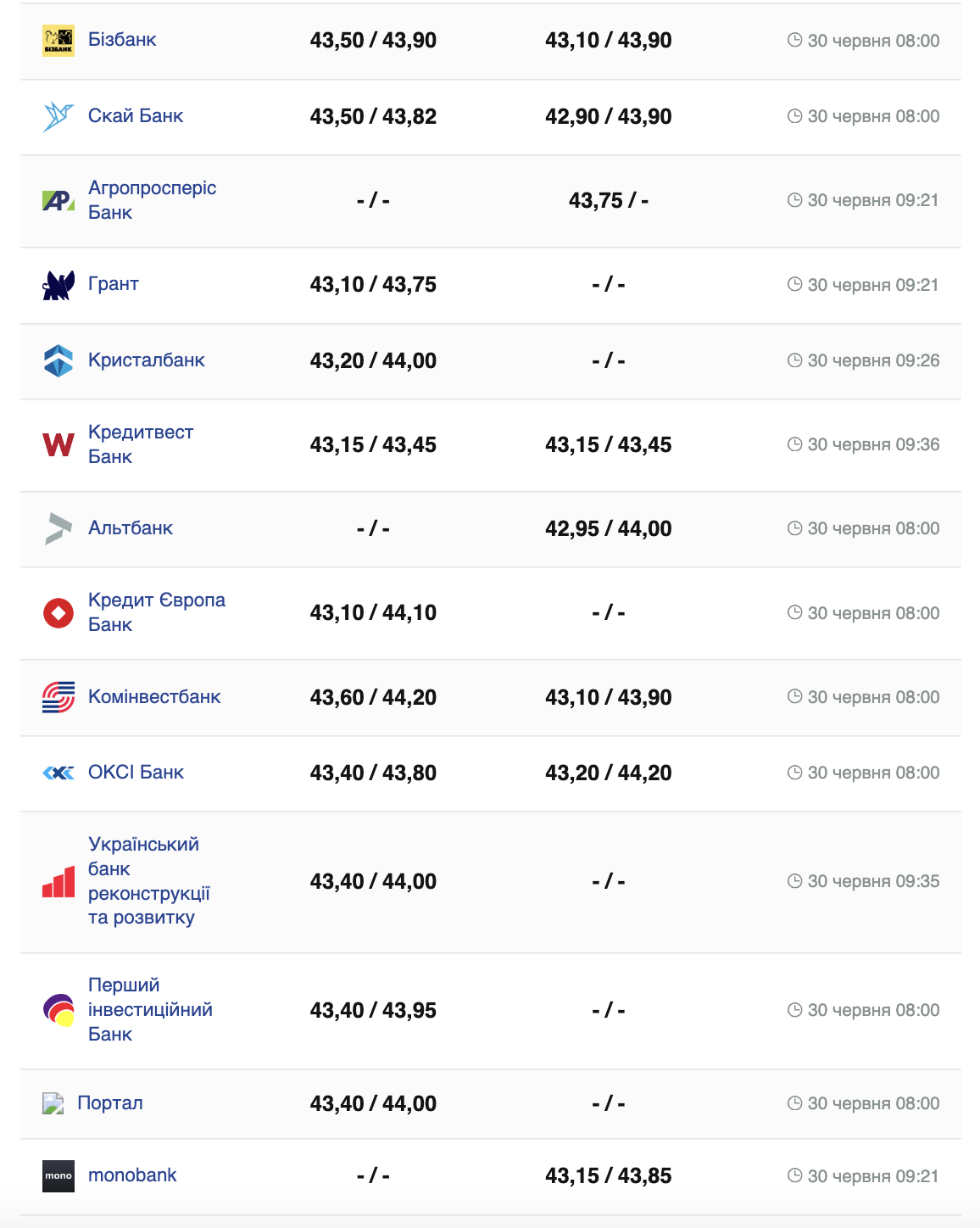View Кристалбанк page
This screenshot has width=980, height=1228.
(x=147, y=360)
